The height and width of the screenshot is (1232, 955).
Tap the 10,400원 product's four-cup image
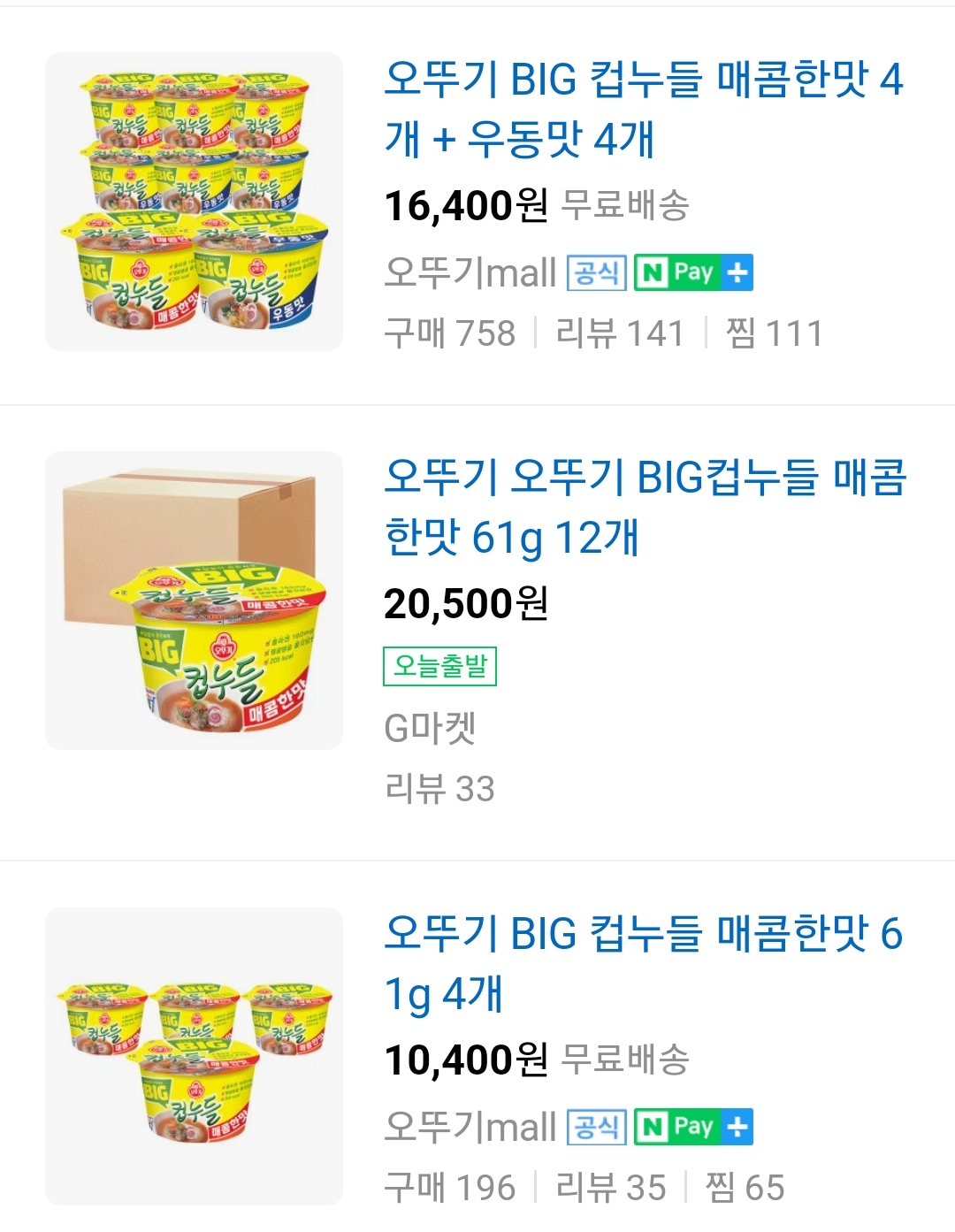click(194, 1055)
